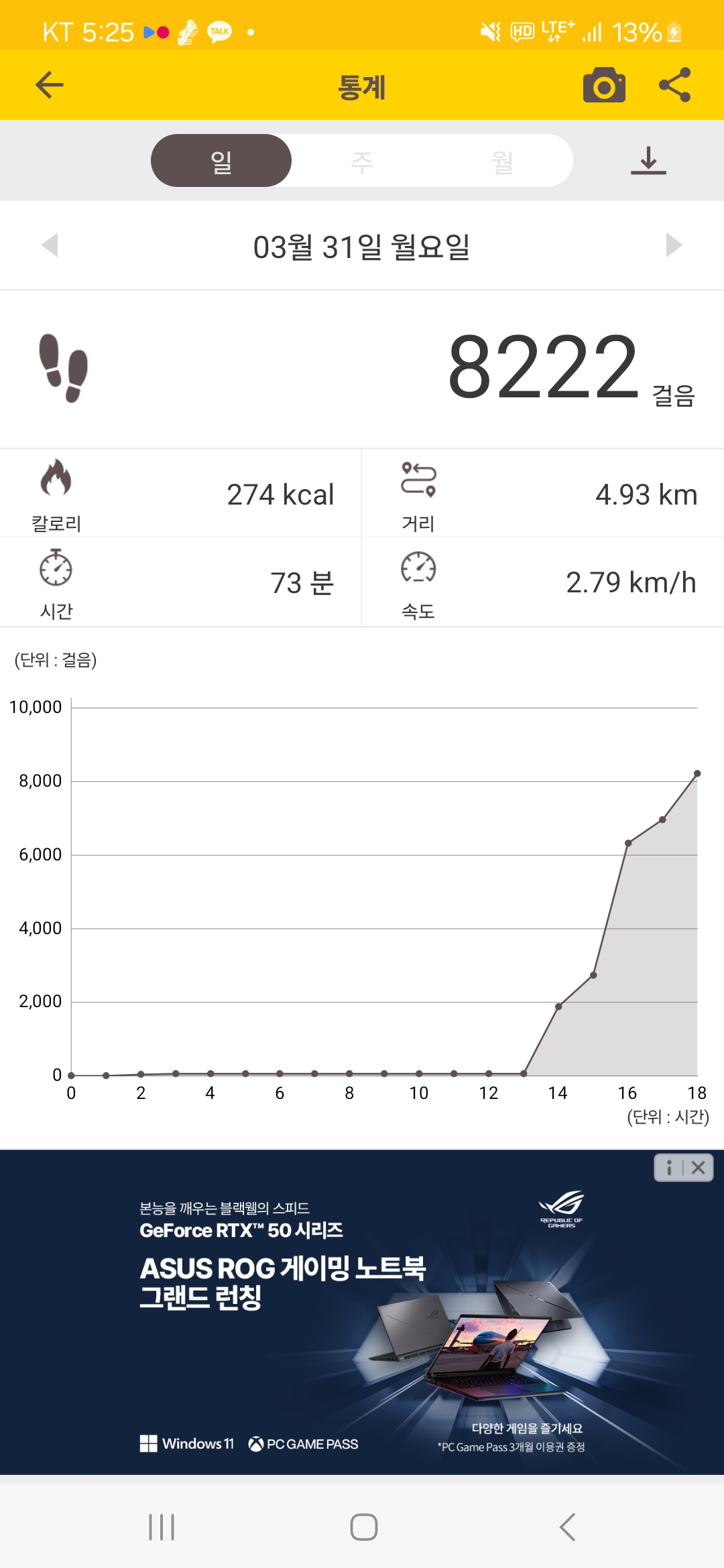Close the ASUS ROG ad banner
724x1568 pixels.
tap(699, 1168)
